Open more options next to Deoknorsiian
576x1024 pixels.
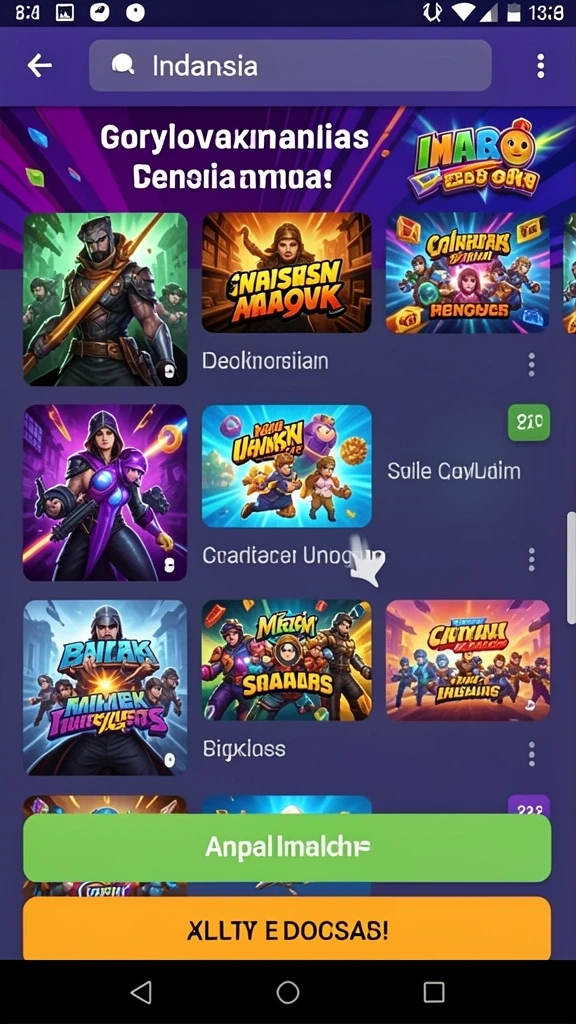tap(532, 364)
